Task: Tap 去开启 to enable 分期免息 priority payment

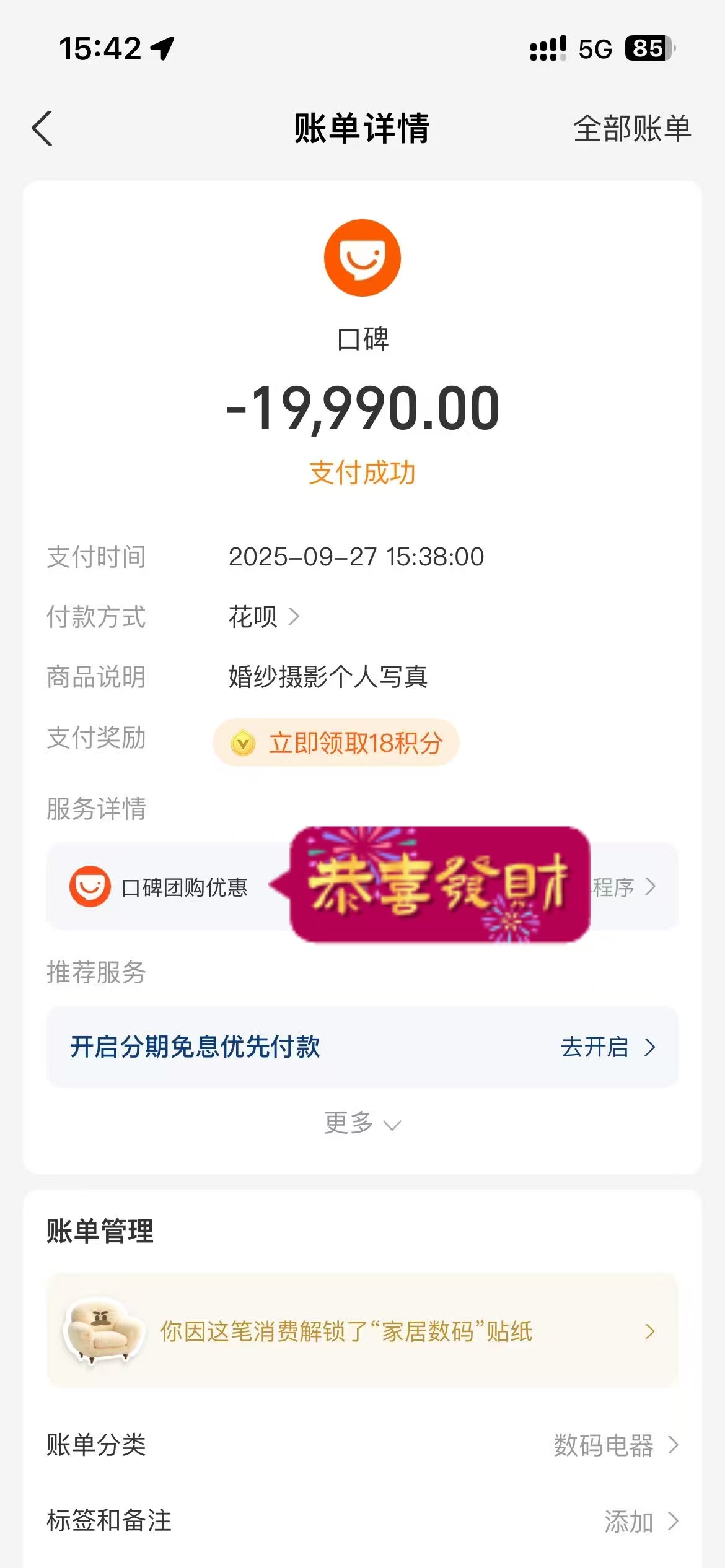Action: (x=607, y=1047)
